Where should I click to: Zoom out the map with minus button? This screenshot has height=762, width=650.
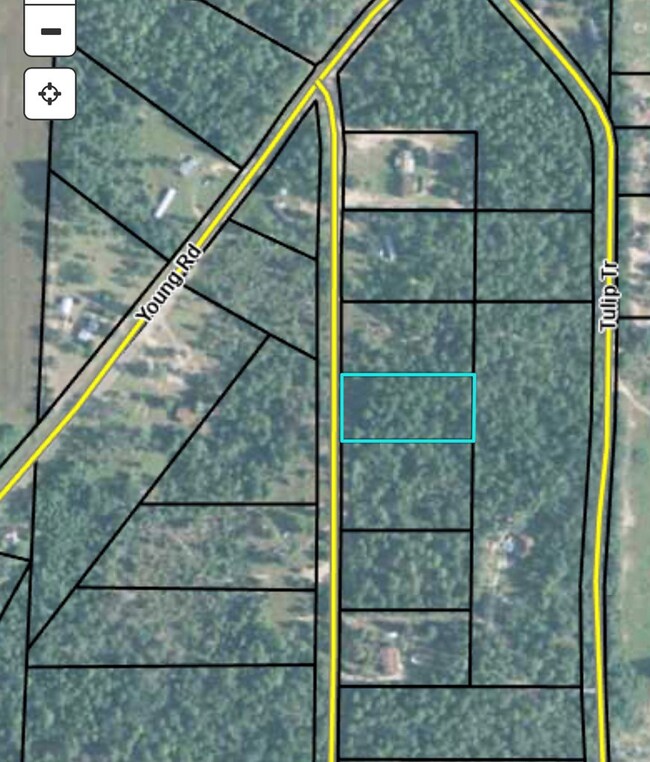pyautogui.click(x=50, y=32)
